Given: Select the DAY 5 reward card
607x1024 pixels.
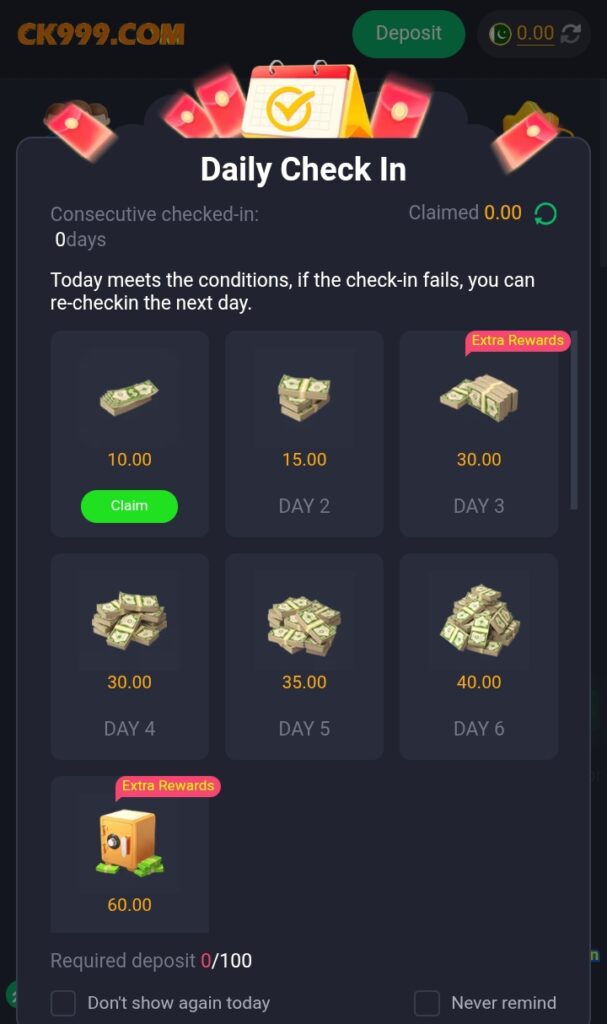Looking at the screenshot, I should click(x=304, y=656).
